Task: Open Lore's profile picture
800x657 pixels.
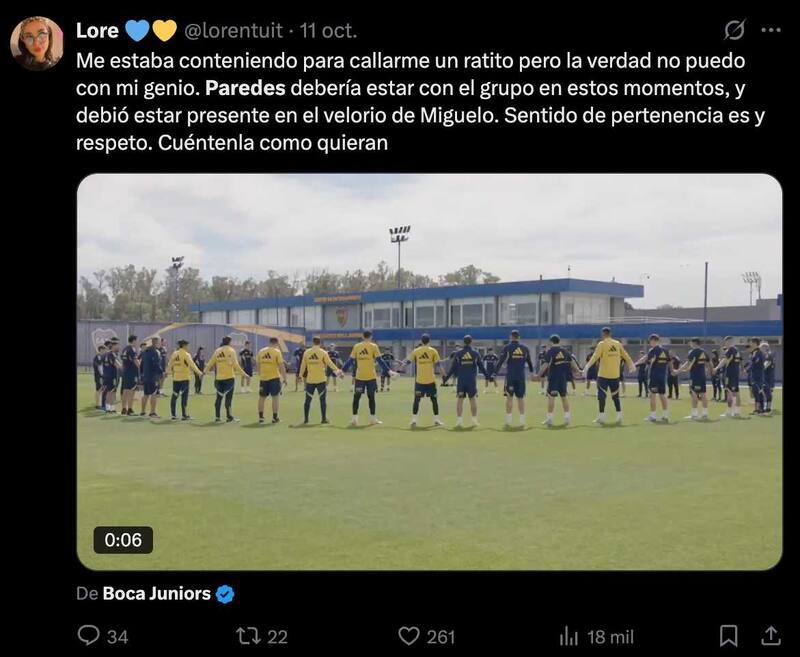Action: tap(37, 42)
